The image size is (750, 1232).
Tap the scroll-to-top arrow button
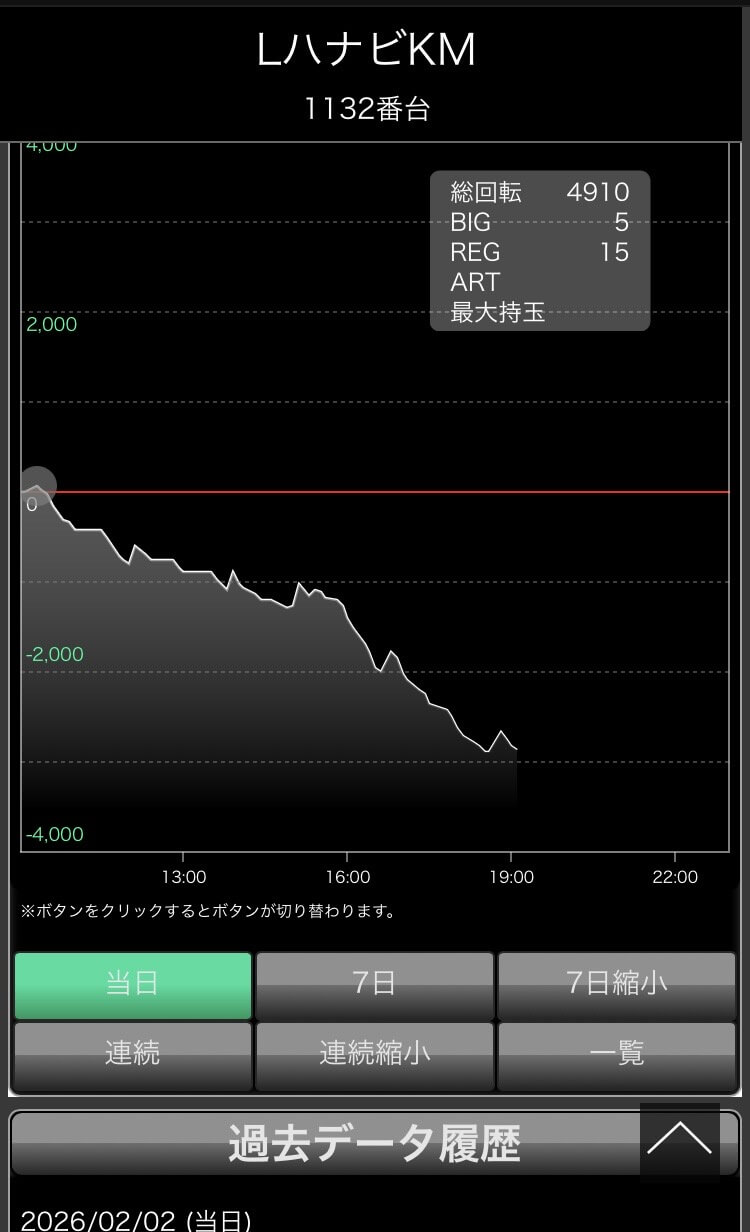point(679,1143)
